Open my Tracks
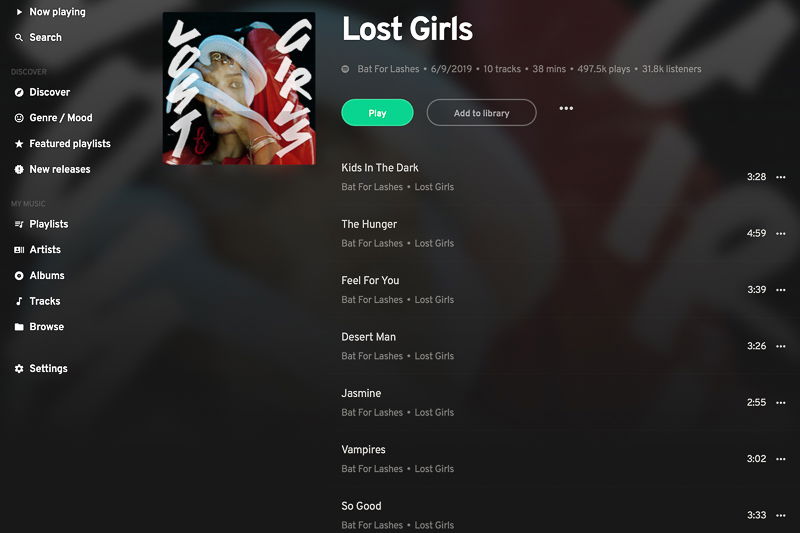 click(x=44, y=301)
